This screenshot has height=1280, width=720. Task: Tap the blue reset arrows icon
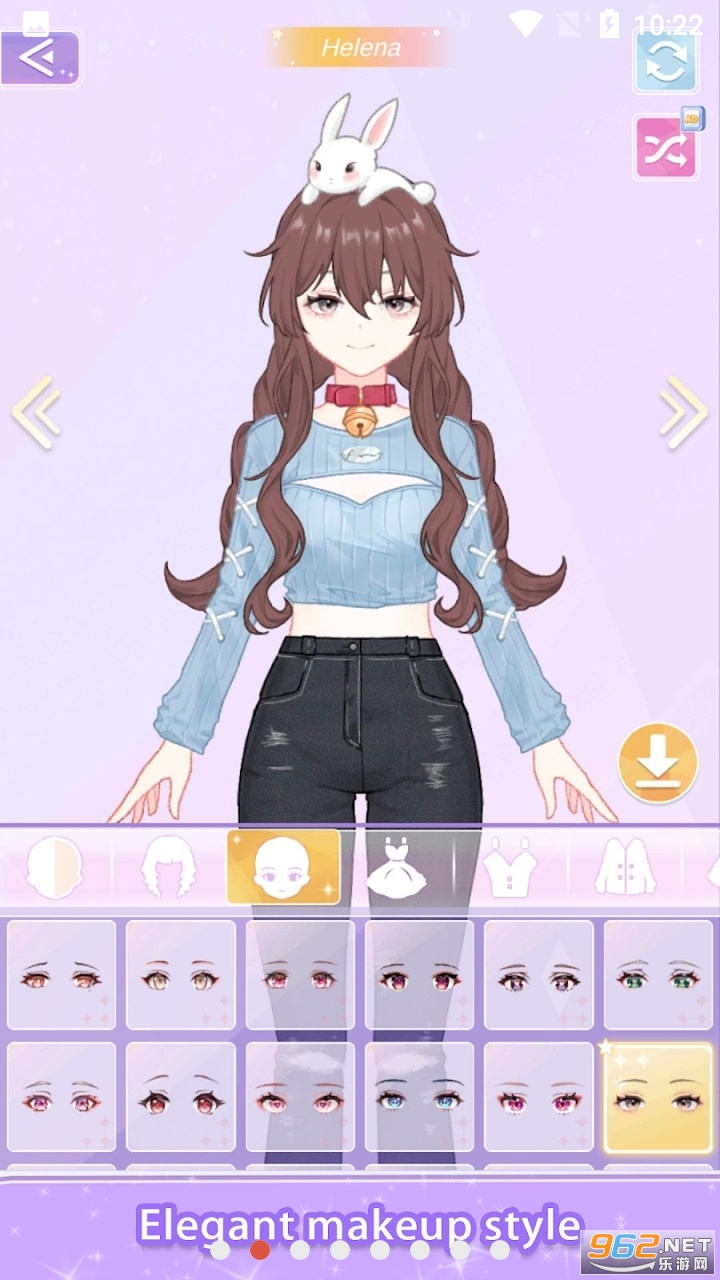coord(666,62)
